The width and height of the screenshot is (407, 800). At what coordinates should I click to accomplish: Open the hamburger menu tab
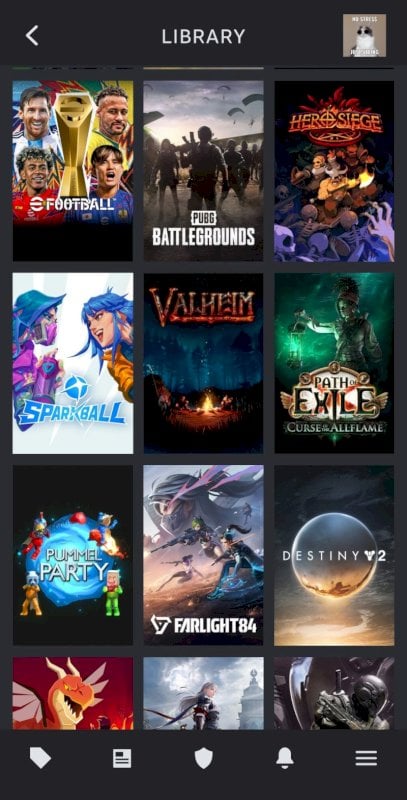(x=366, y=758)
